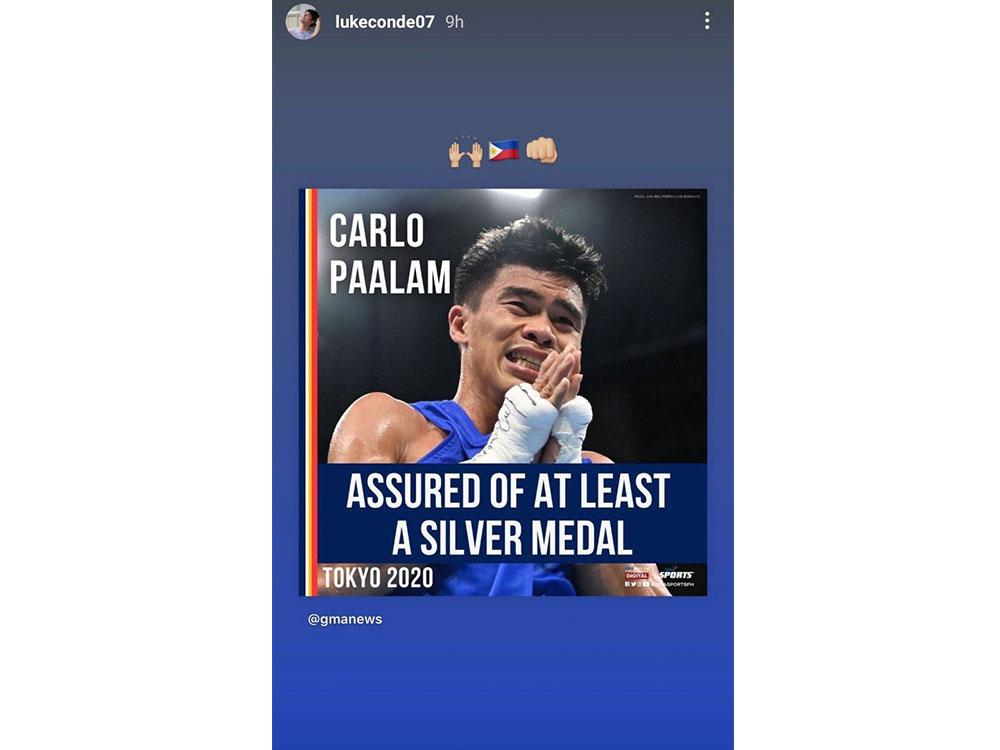The image size is (1000, 750).
Task: Open the @gmanews mention
Action: point(345,619)
